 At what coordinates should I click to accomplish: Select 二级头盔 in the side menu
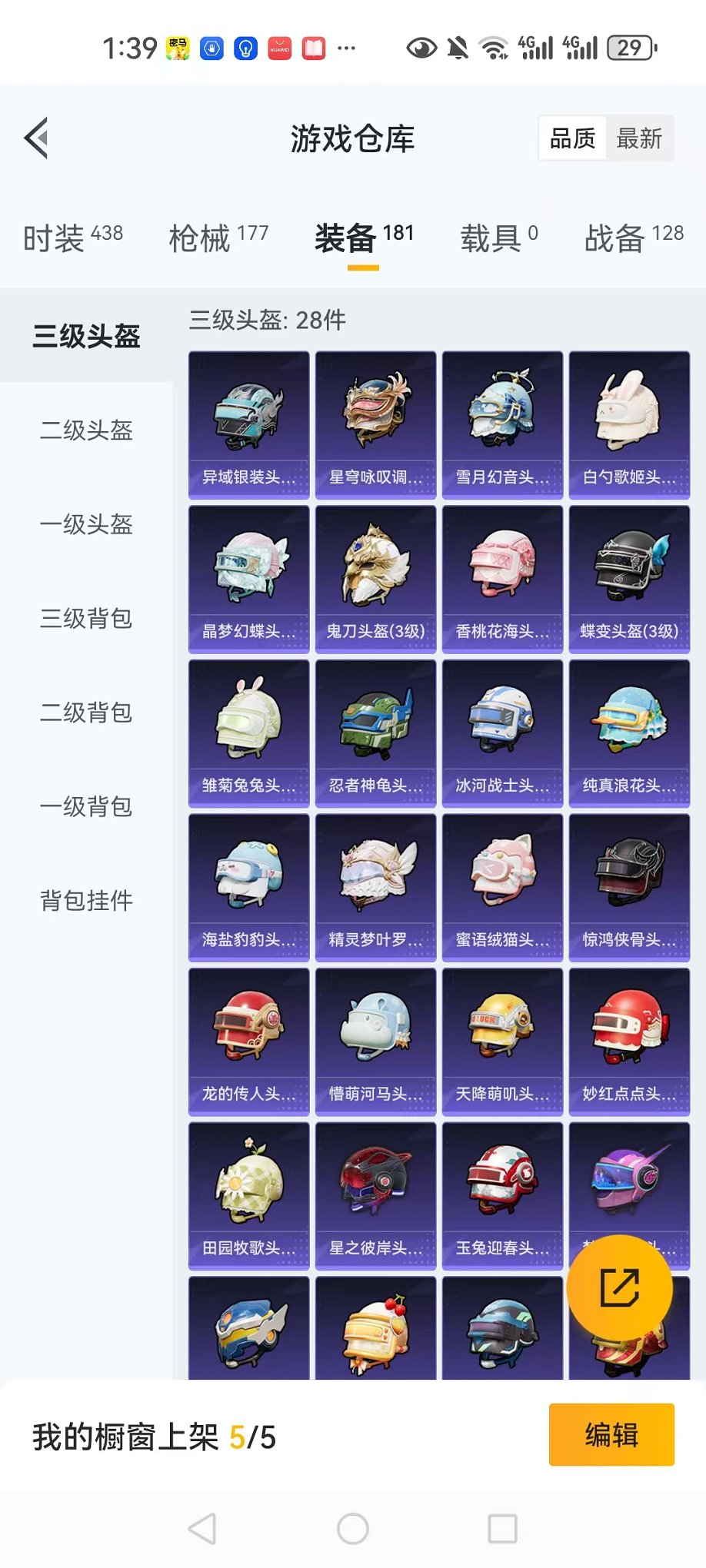click(x=86, y=430)
